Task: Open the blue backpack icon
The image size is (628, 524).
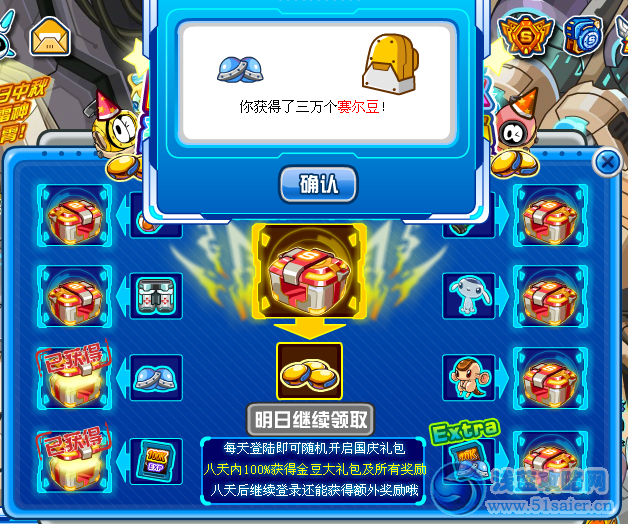Action: pyautogui.click(x=583, y=36)
